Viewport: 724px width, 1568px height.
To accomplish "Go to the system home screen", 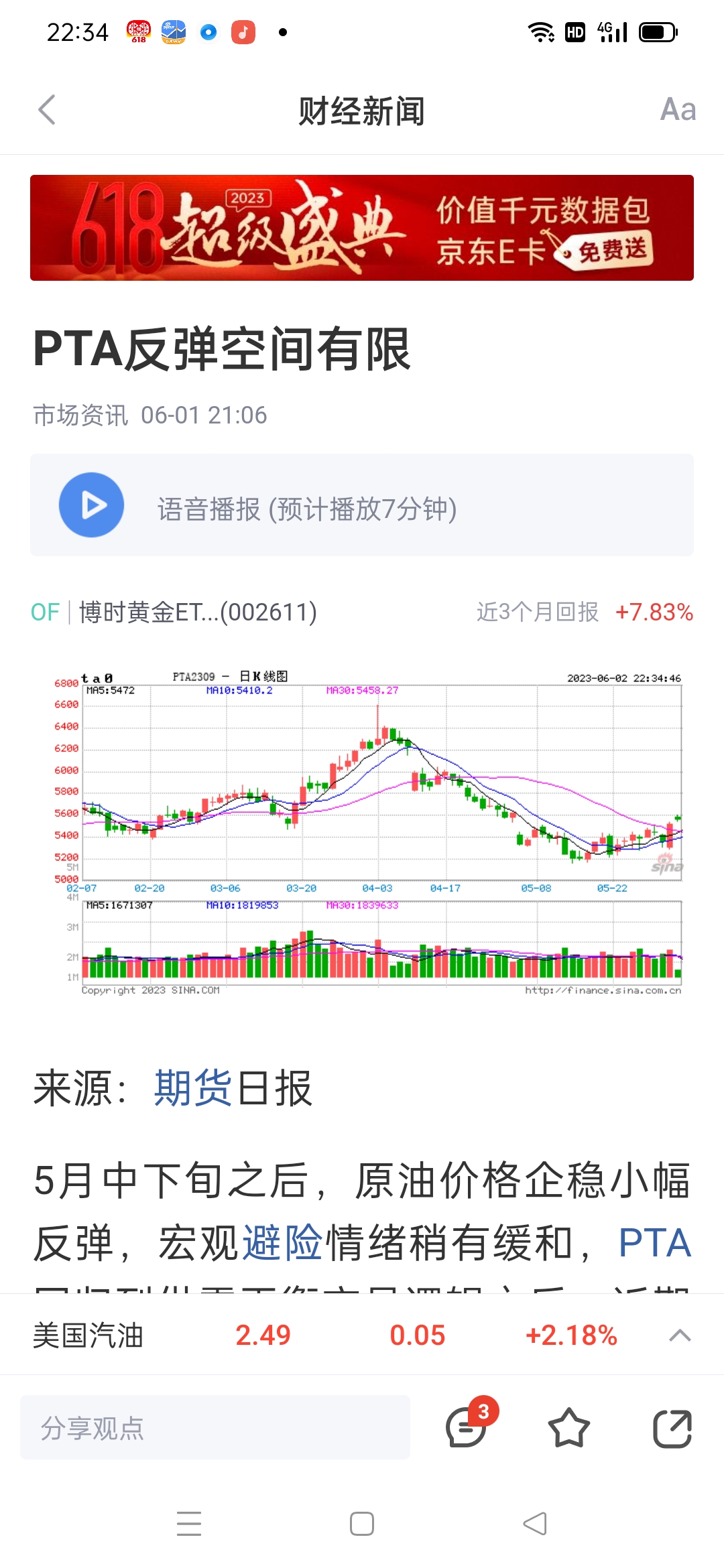I will click(362, 1524).
